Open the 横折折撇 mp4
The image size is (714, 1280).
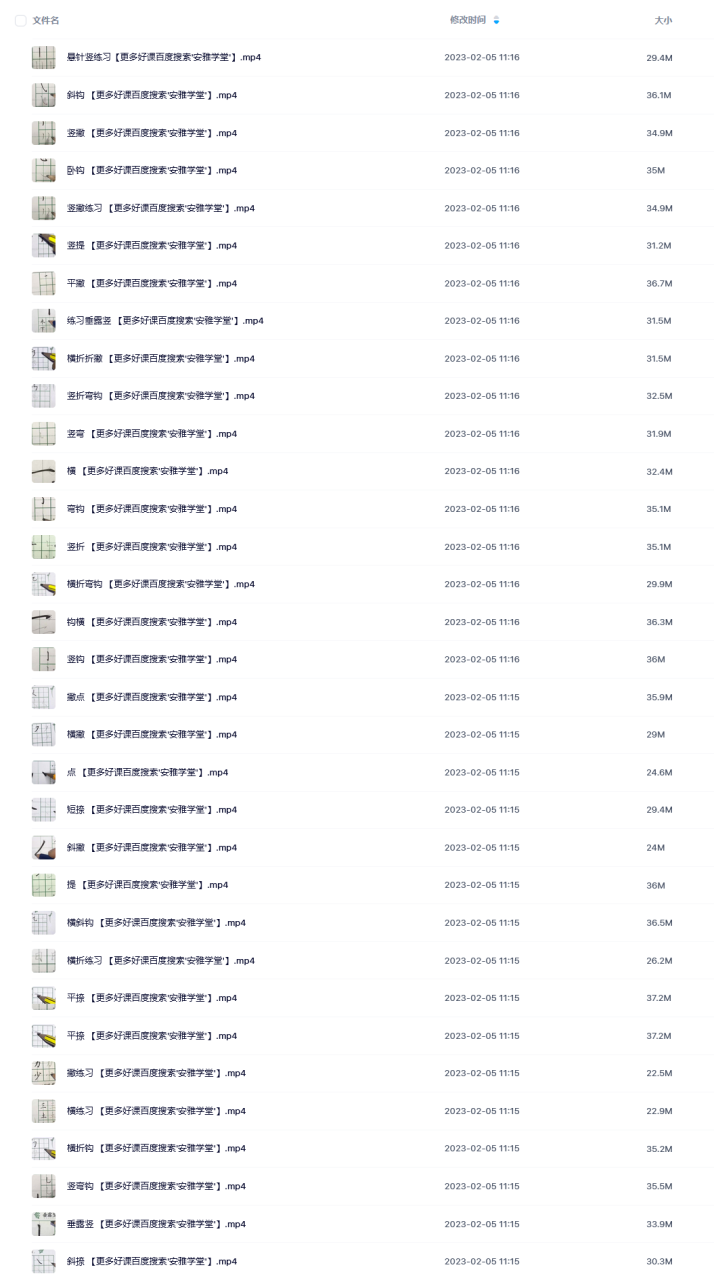coord(161,358)
